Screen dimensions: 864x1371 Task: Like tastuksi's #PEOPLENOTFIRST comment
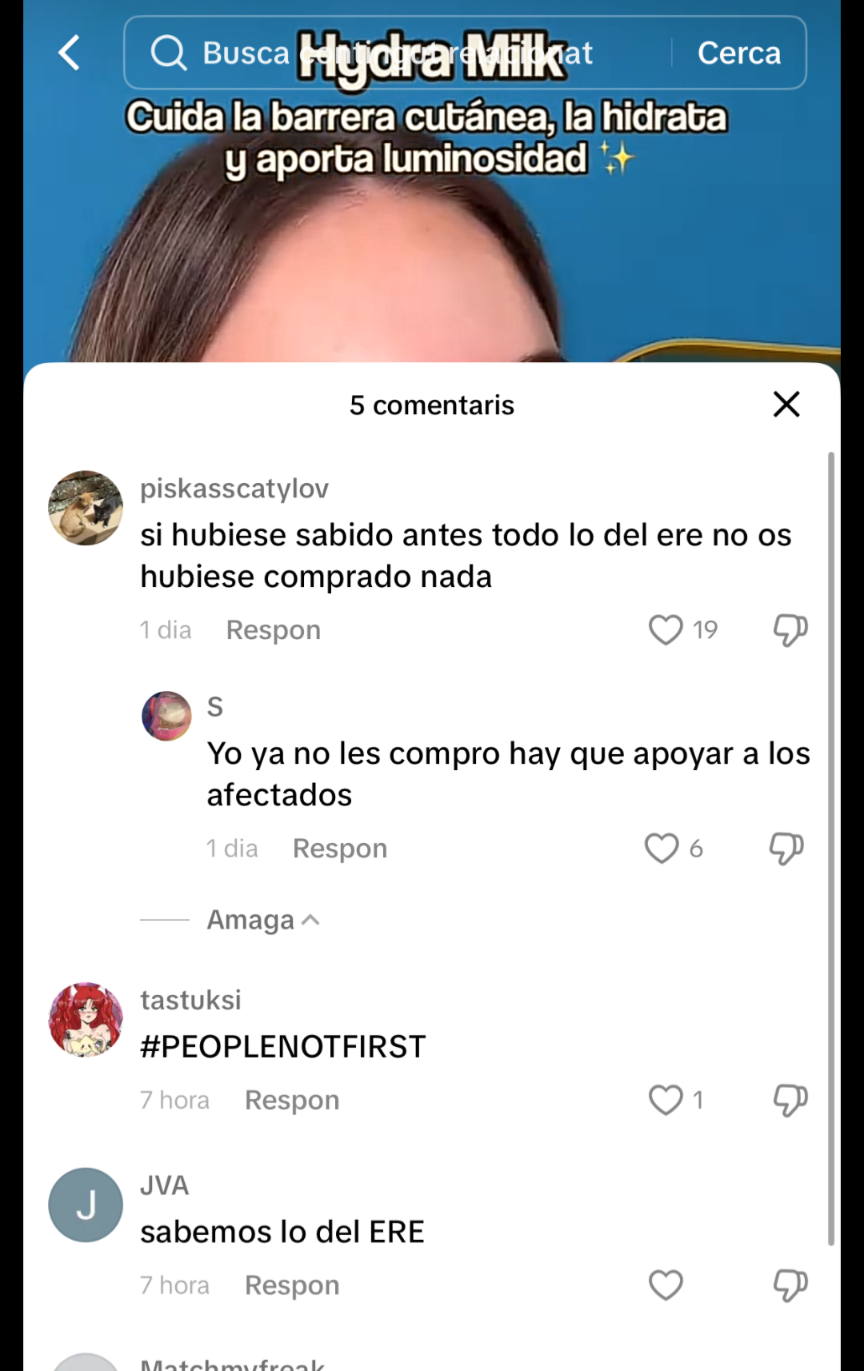[666, 1100]
